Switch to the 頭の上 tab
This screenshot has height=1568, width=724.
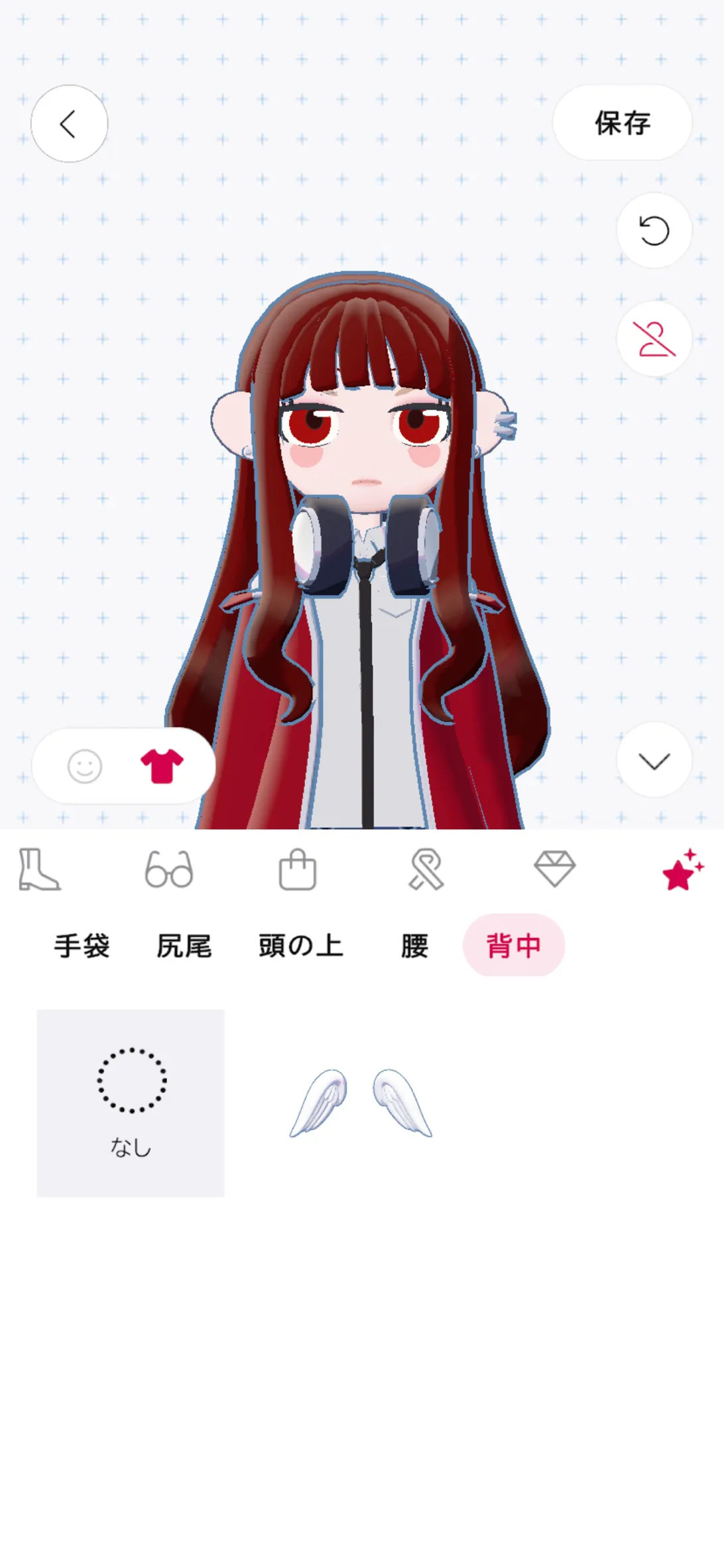301,945
